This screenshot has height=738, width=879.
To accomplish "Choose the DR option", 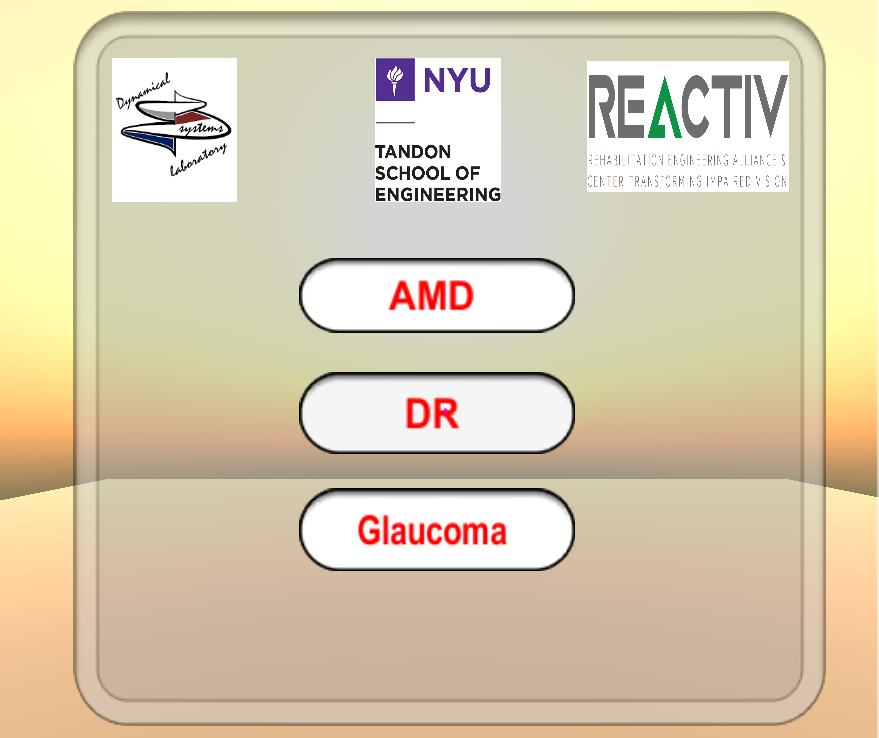I will pyautogui.click(x=436, y=413).
